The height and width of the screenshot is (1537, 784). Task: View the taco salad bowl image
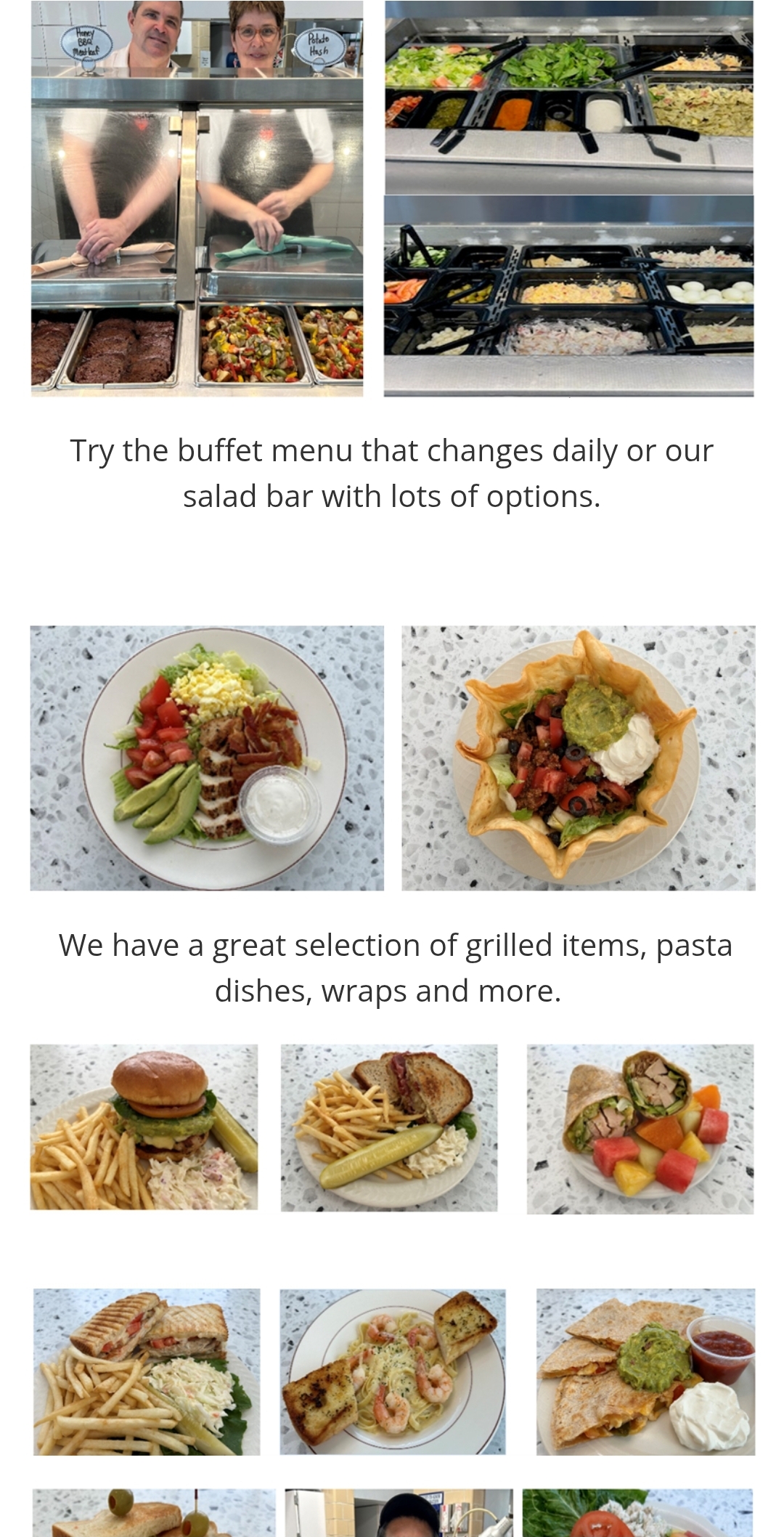point(579,758)
